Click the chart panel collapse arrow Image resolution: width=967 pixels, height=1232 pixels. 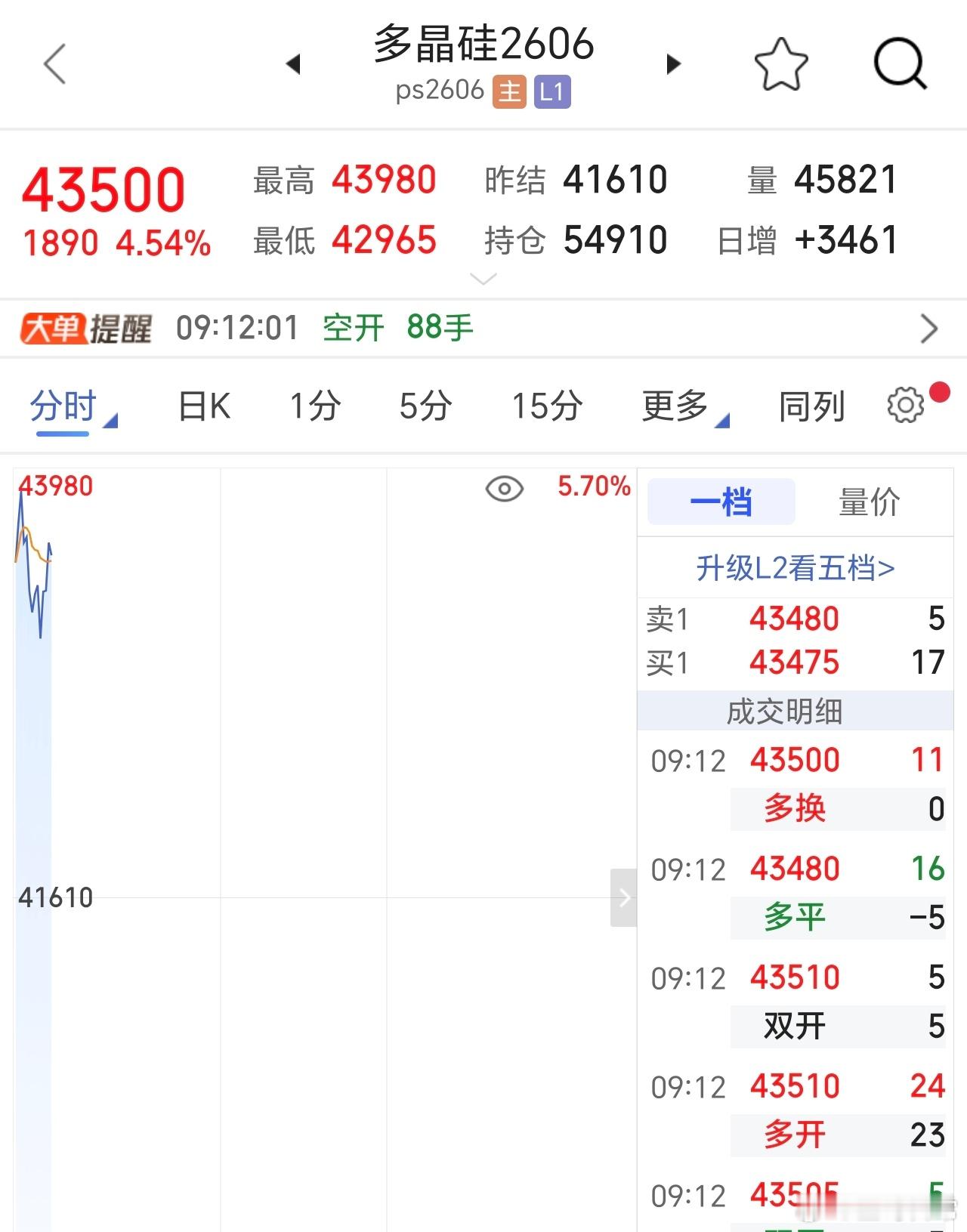coord(625,897)
